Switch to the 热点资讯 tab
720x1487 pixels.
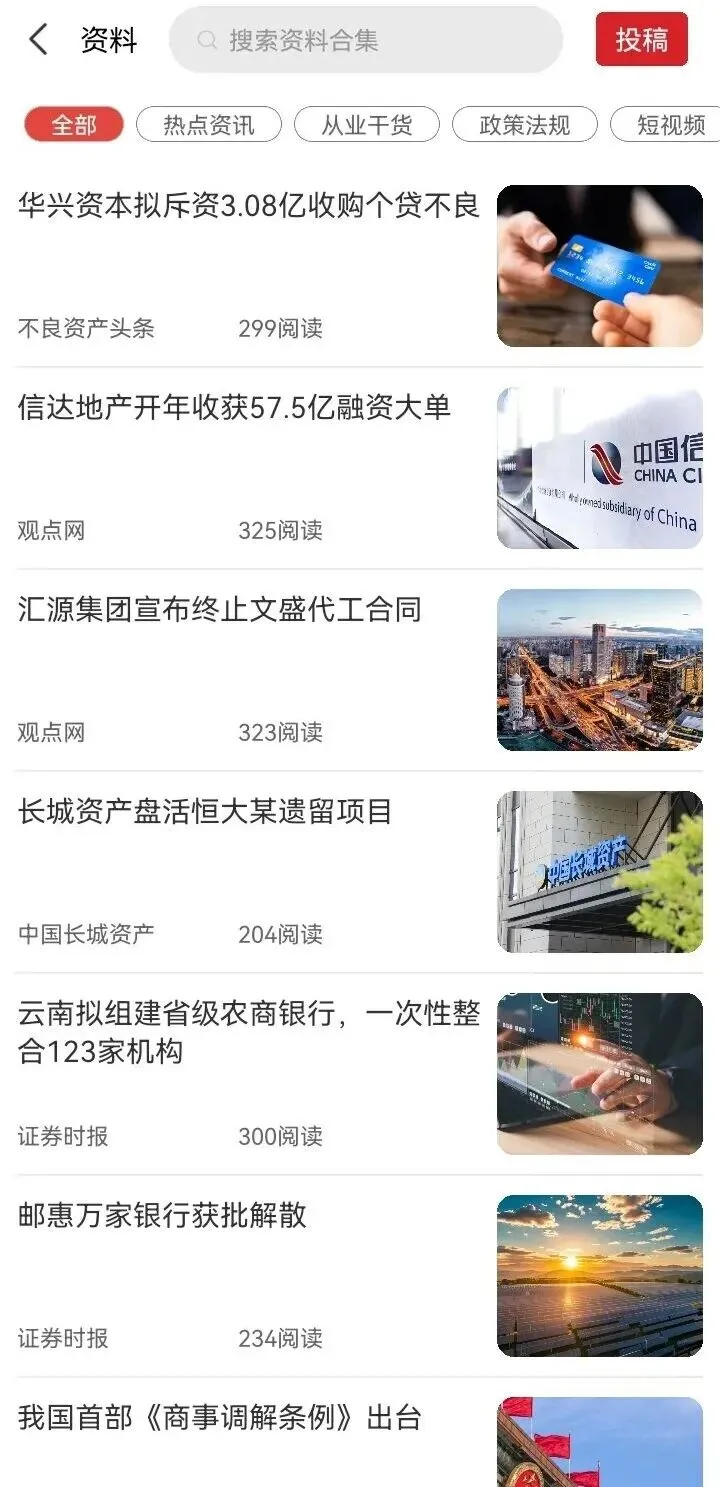tap(209, 125)
